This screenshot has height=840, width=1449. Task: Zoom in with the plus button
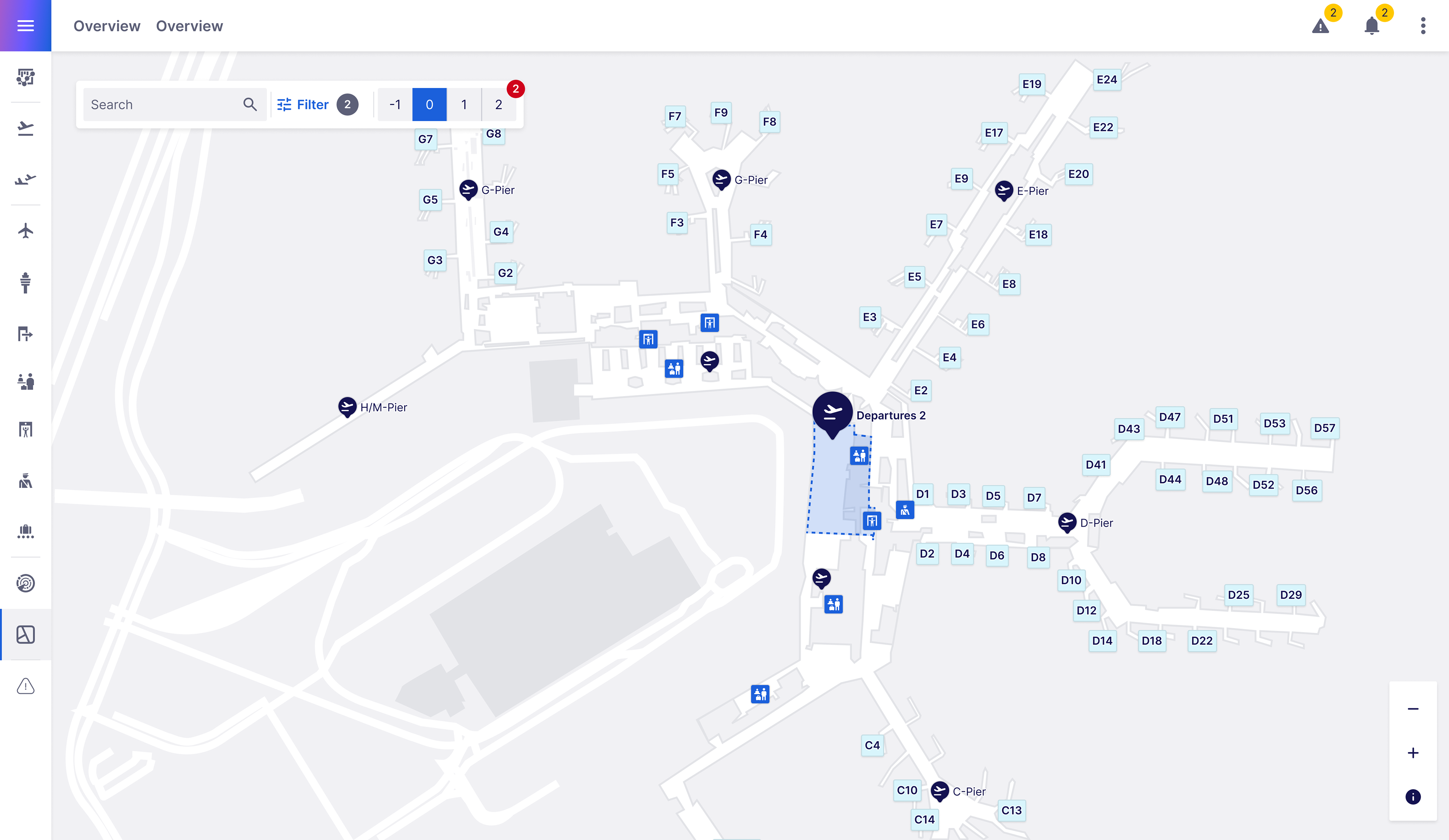[1413, 752]
